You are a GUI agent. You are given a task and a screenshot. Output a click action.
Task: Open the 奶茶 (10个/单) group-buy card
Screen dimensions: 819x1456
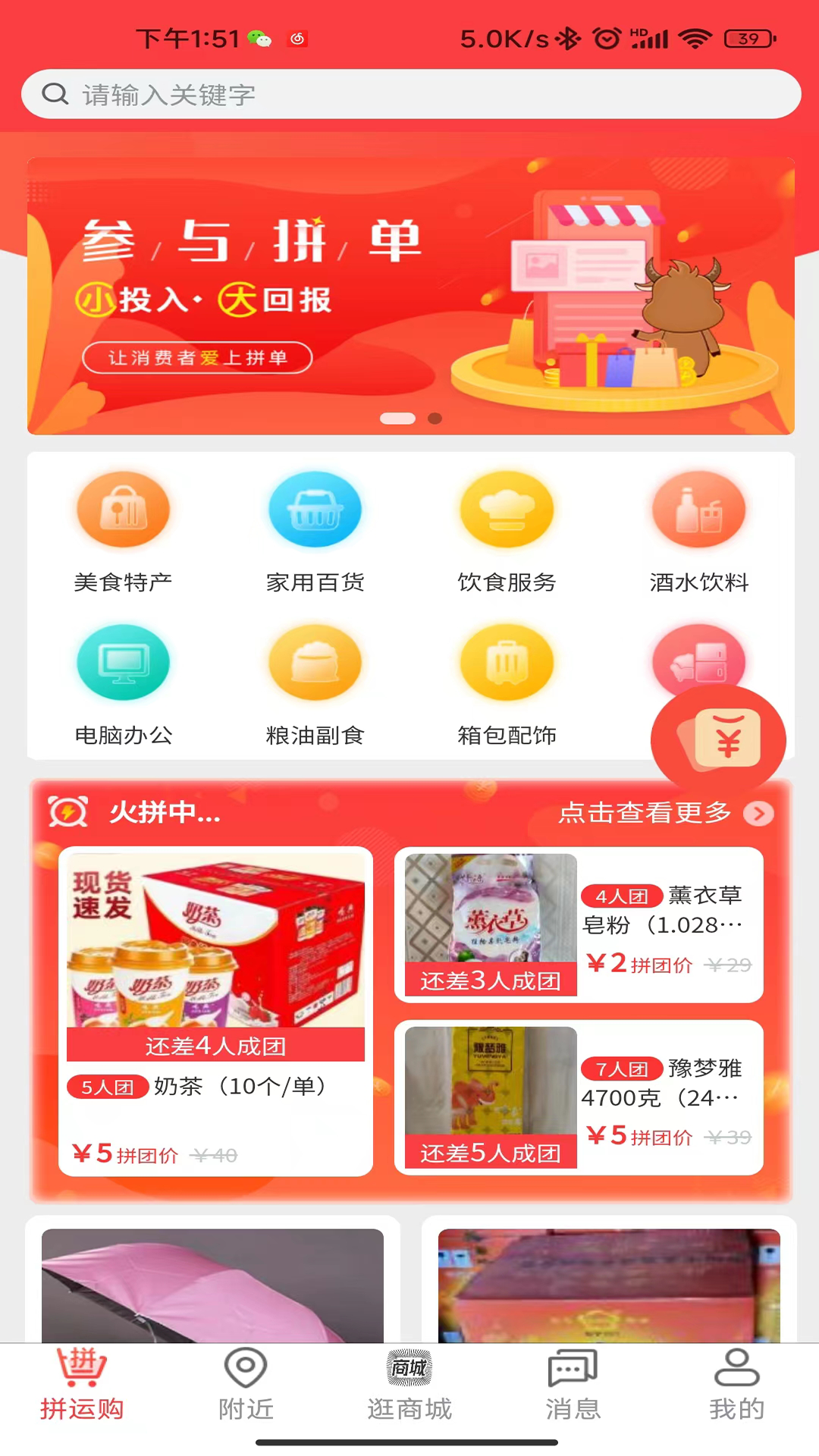[215, 1011]
